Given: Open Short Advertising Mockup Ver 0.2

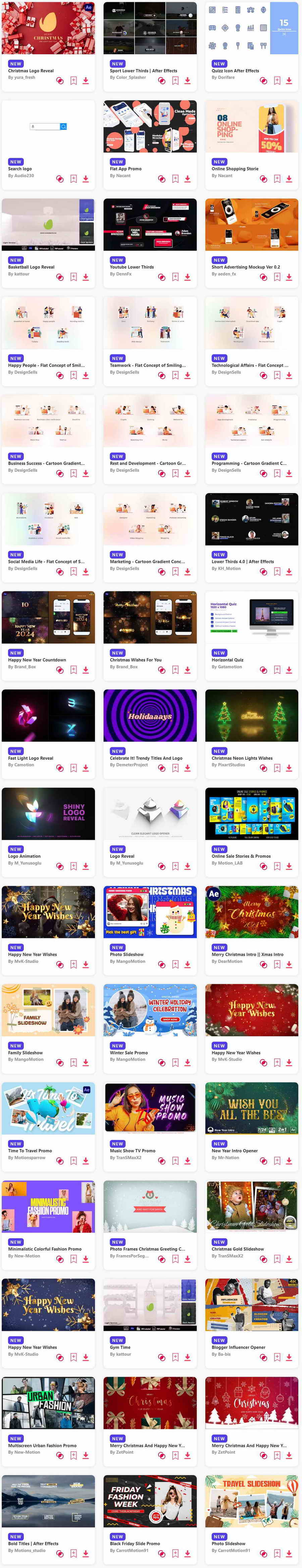Looking at the screenshot, I should [251, 225].
